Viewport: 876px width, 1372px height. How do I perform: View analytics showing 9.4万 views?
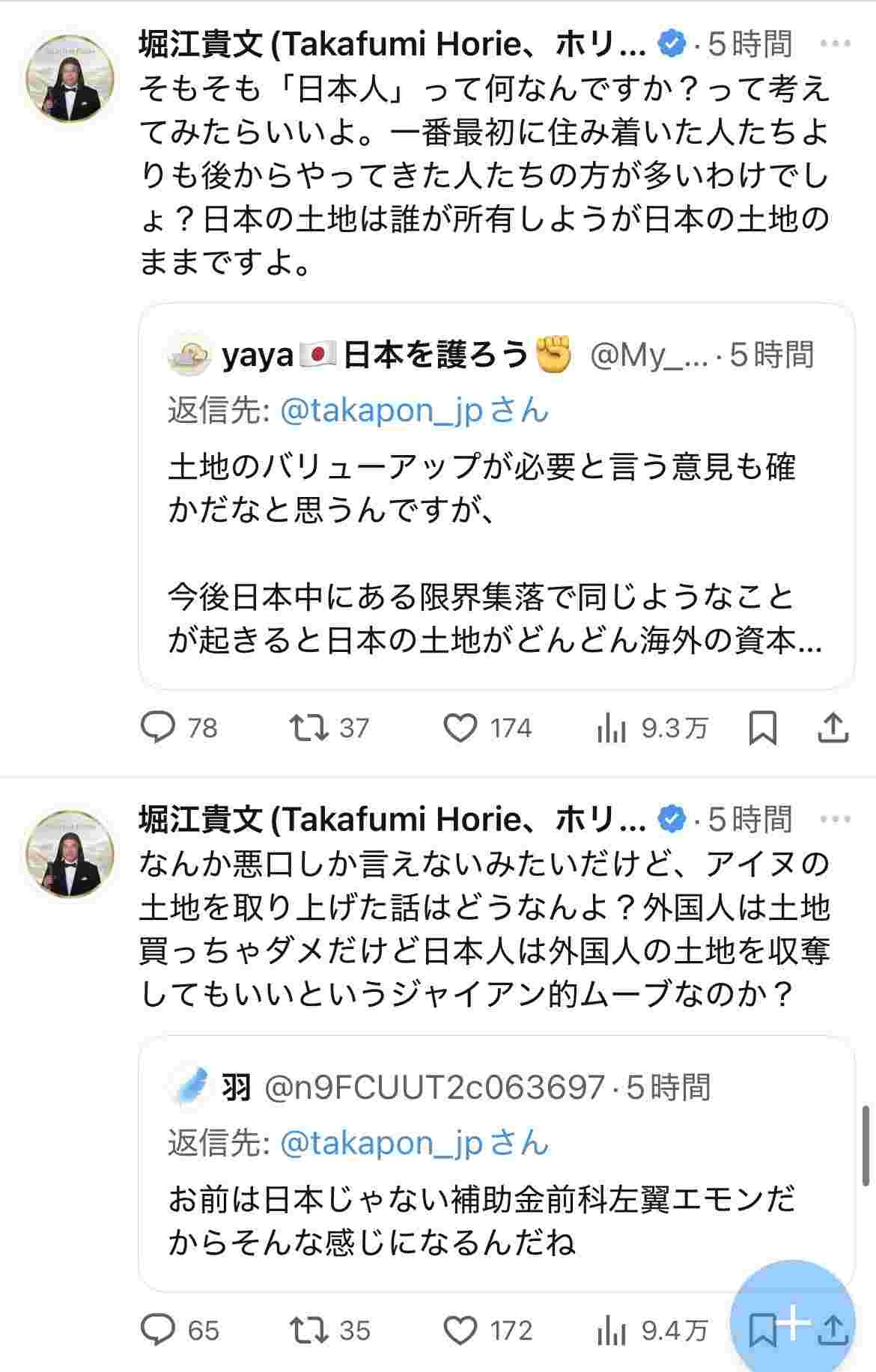[612, 1330]
